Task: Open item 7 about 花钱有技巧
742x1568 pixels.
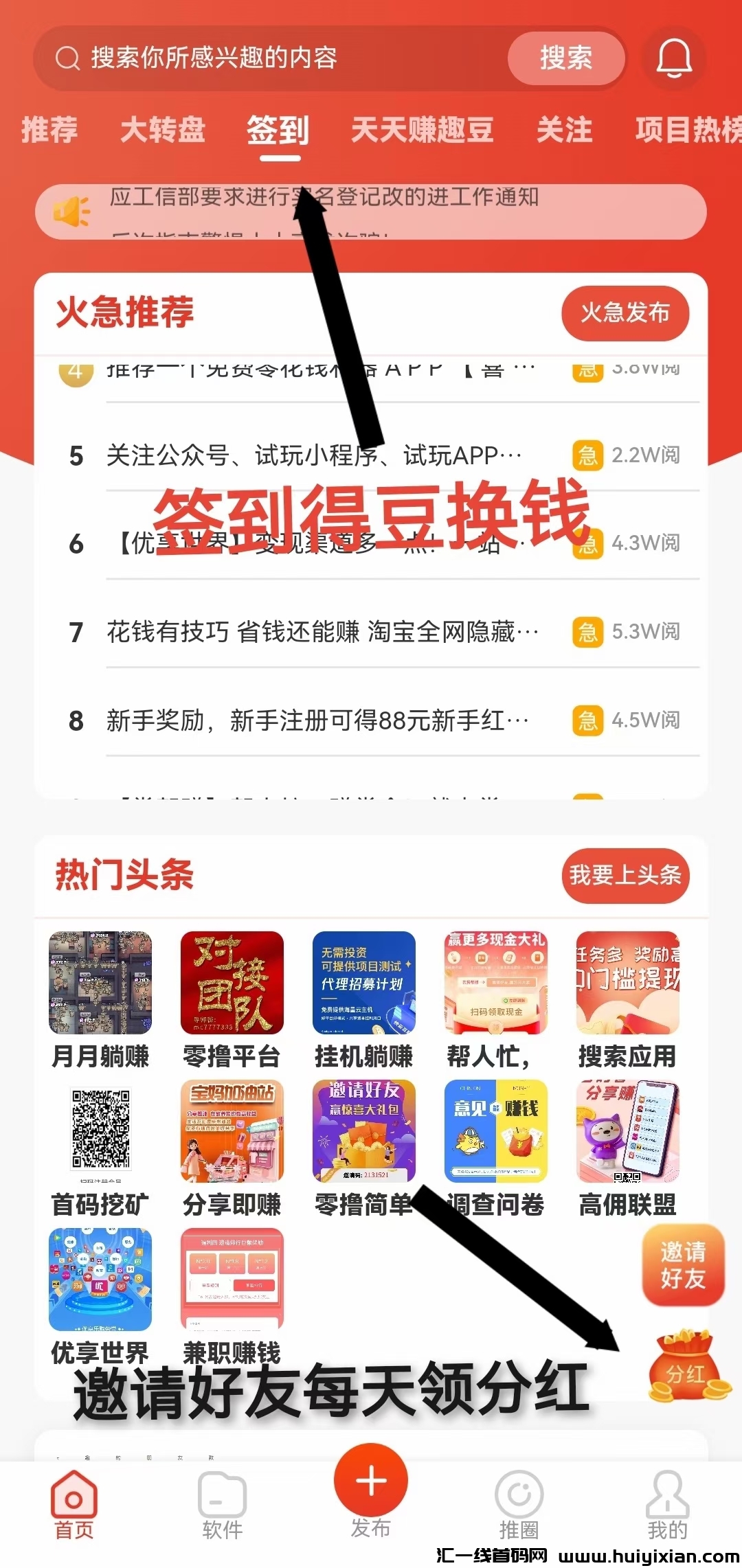Action: click(323, 632)
